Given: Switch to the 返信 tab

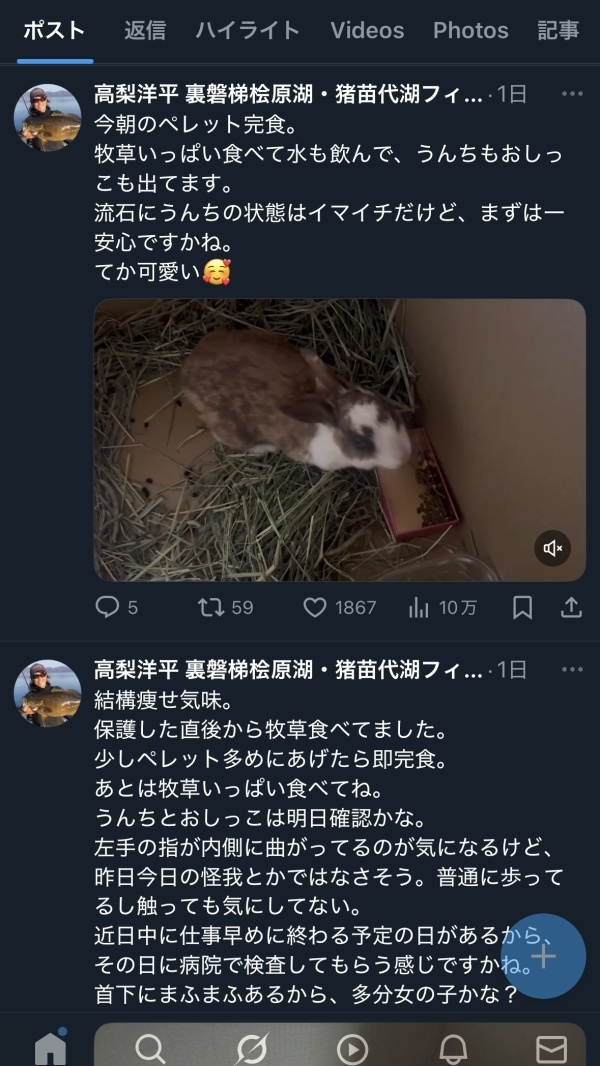Looking at the screenshot, I should coord(145,30).
